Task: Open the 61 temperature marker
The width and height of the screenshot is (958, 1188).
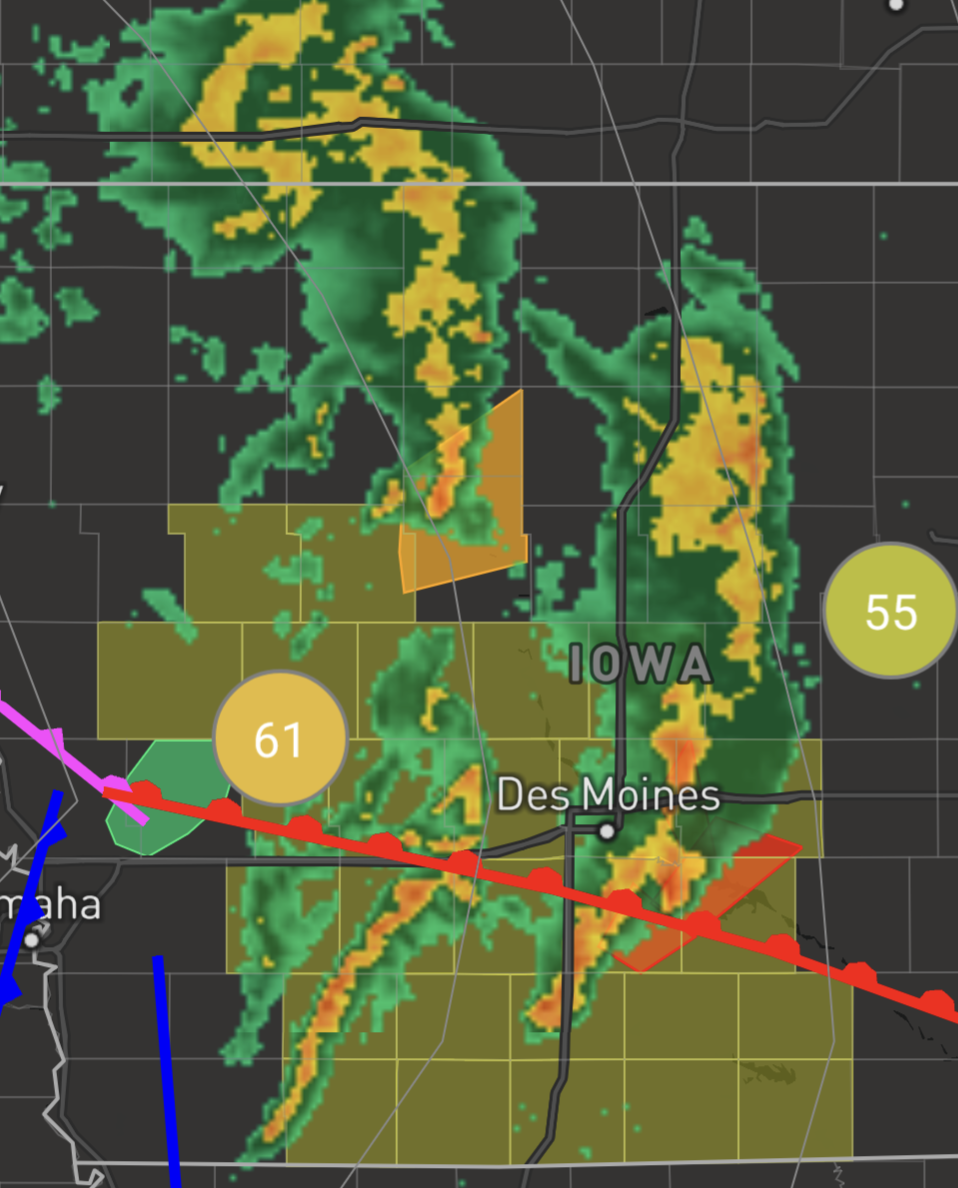Action: (x=280, y=738)
